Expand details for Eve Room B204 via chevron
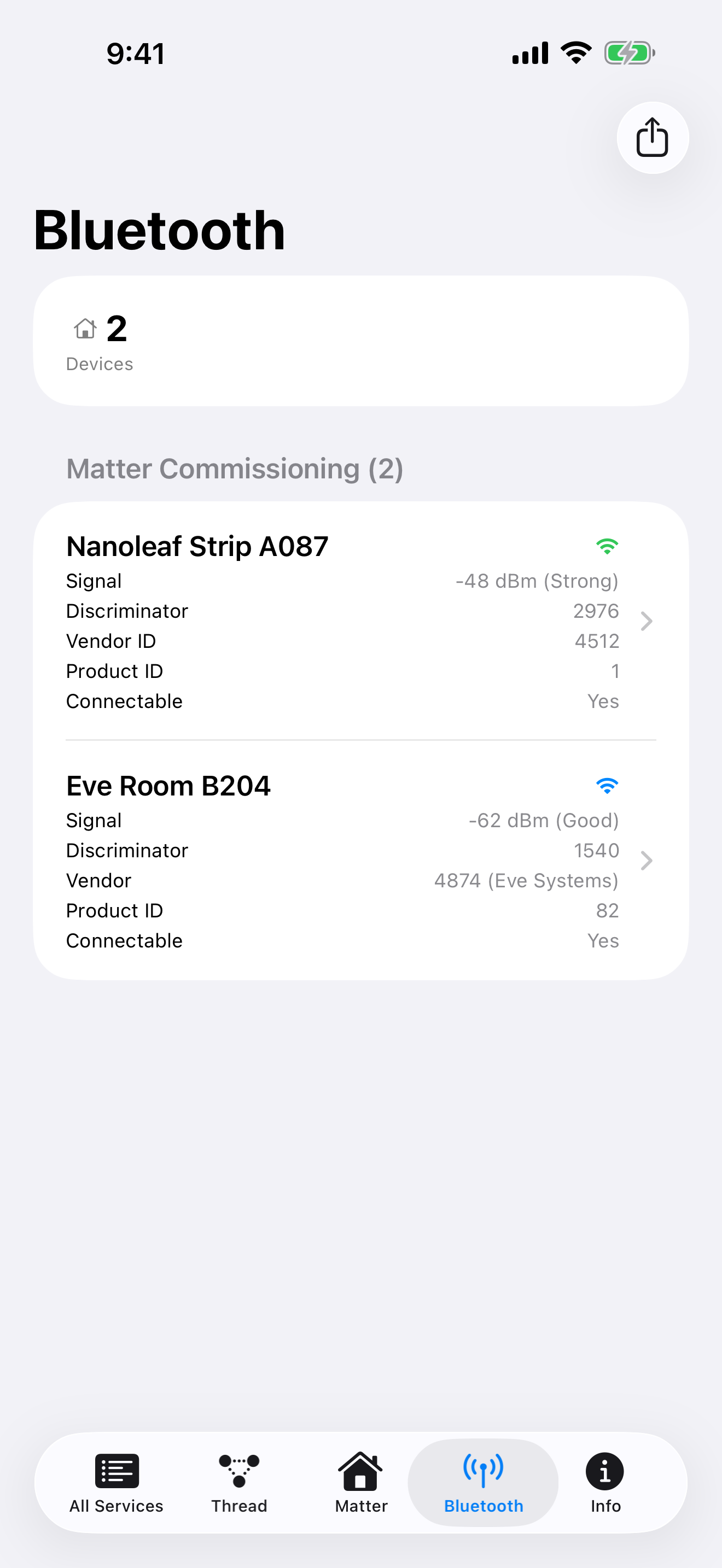Viewport: 722px width, 1568px height. (646, 861)
